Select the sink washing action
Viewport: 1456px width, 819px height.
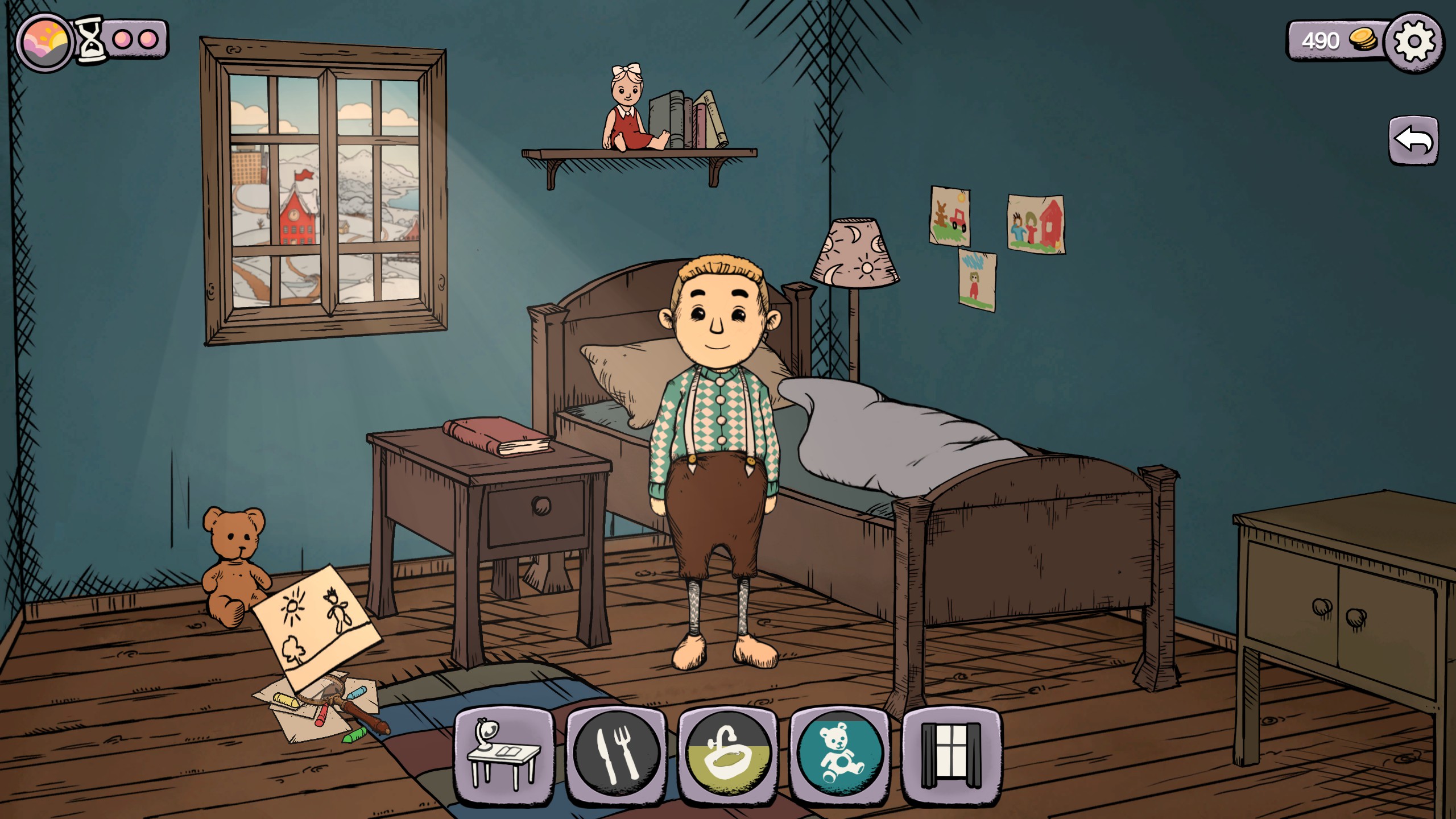728,755
